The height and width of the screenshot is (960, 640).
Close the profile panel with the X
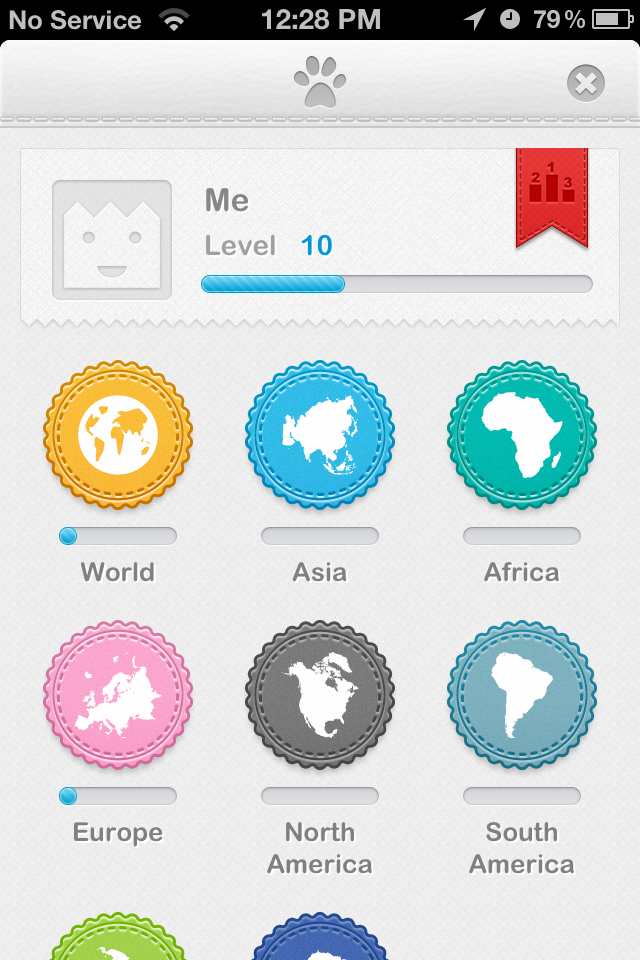(585, 83)
